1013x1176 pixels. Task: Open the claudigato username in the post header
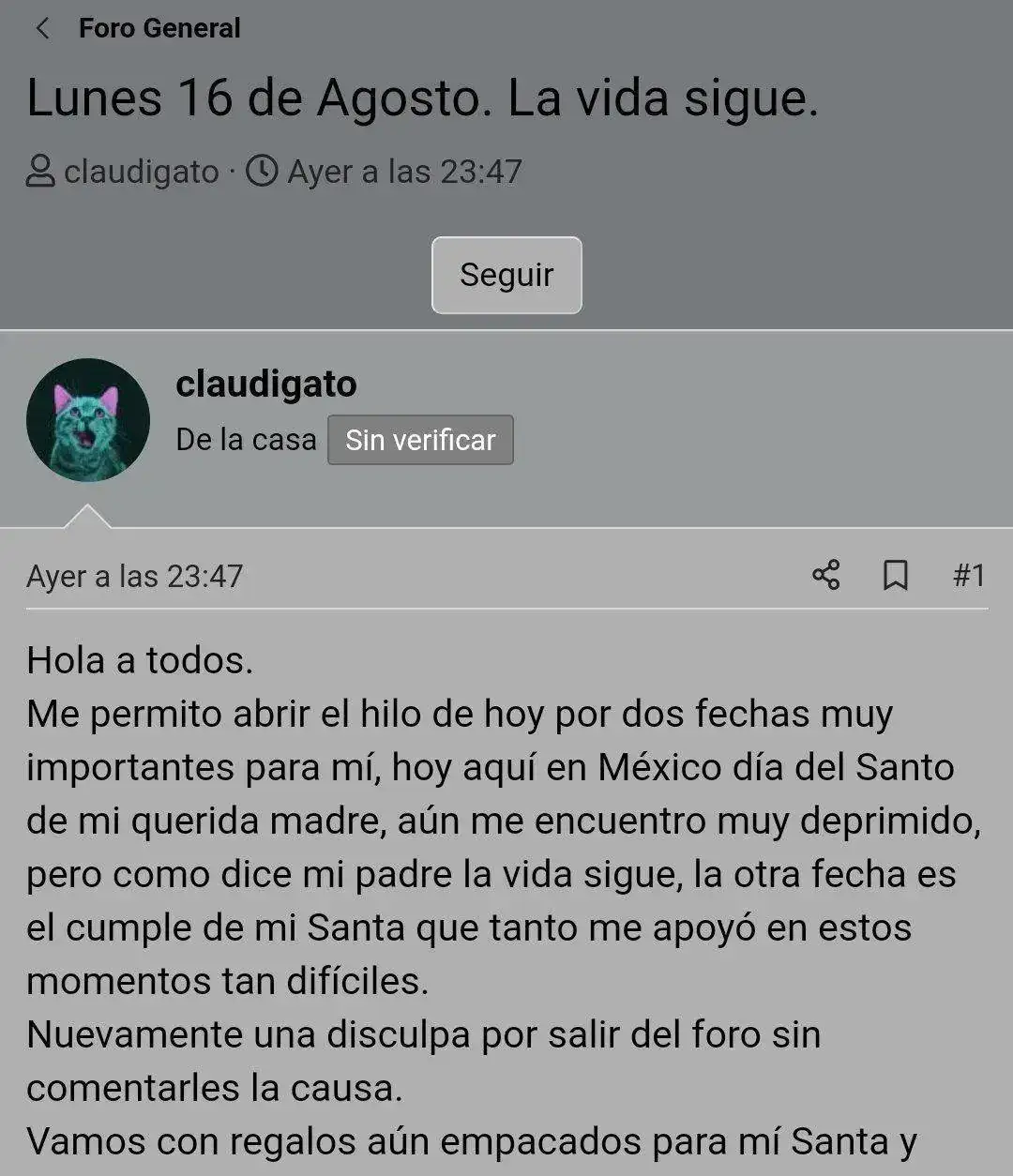click(x=265, y=384)
